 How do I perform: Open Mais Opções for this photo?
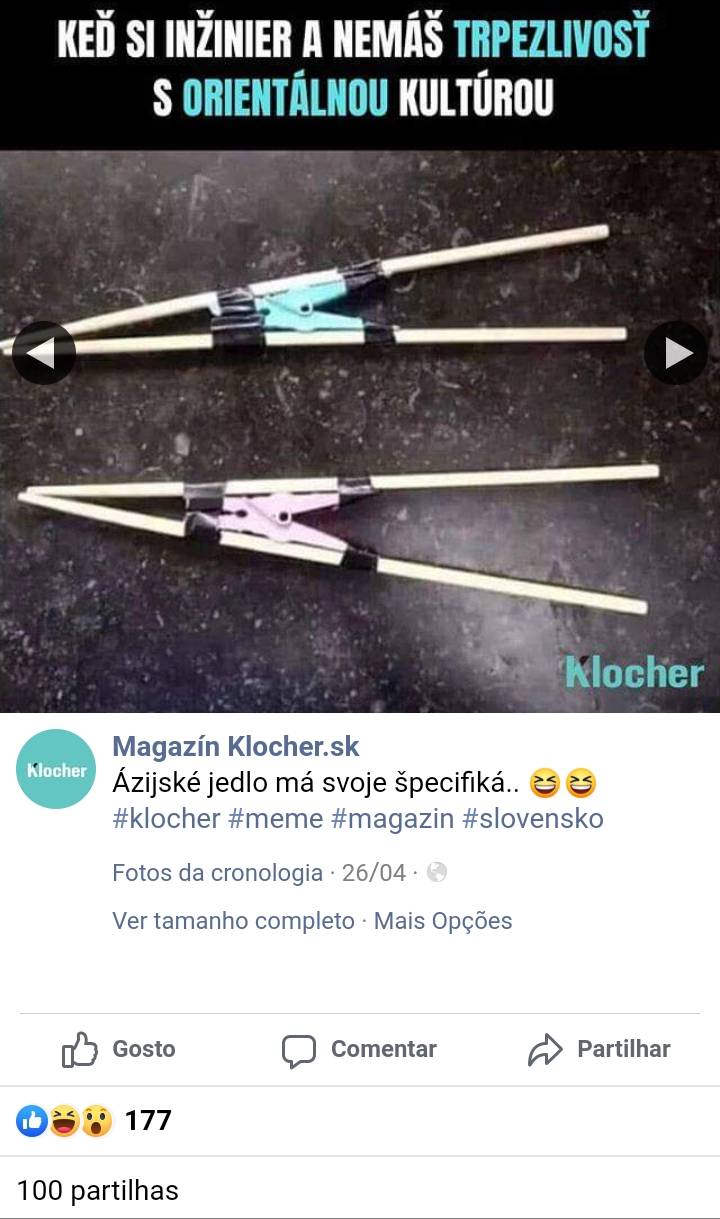443,920
